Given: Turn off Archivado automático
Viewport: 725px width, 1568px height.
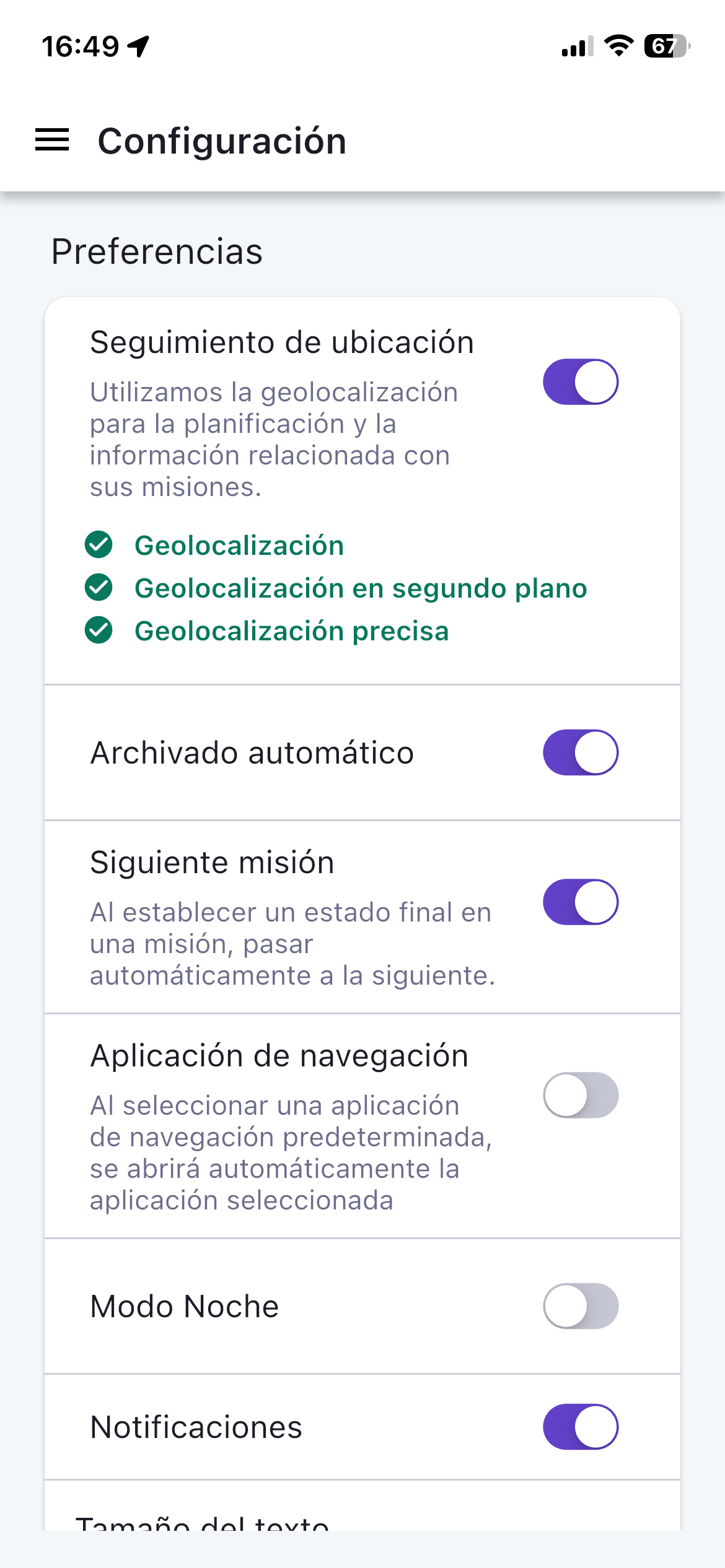Looking at the screenshot, I should click(x=581, y=752).
